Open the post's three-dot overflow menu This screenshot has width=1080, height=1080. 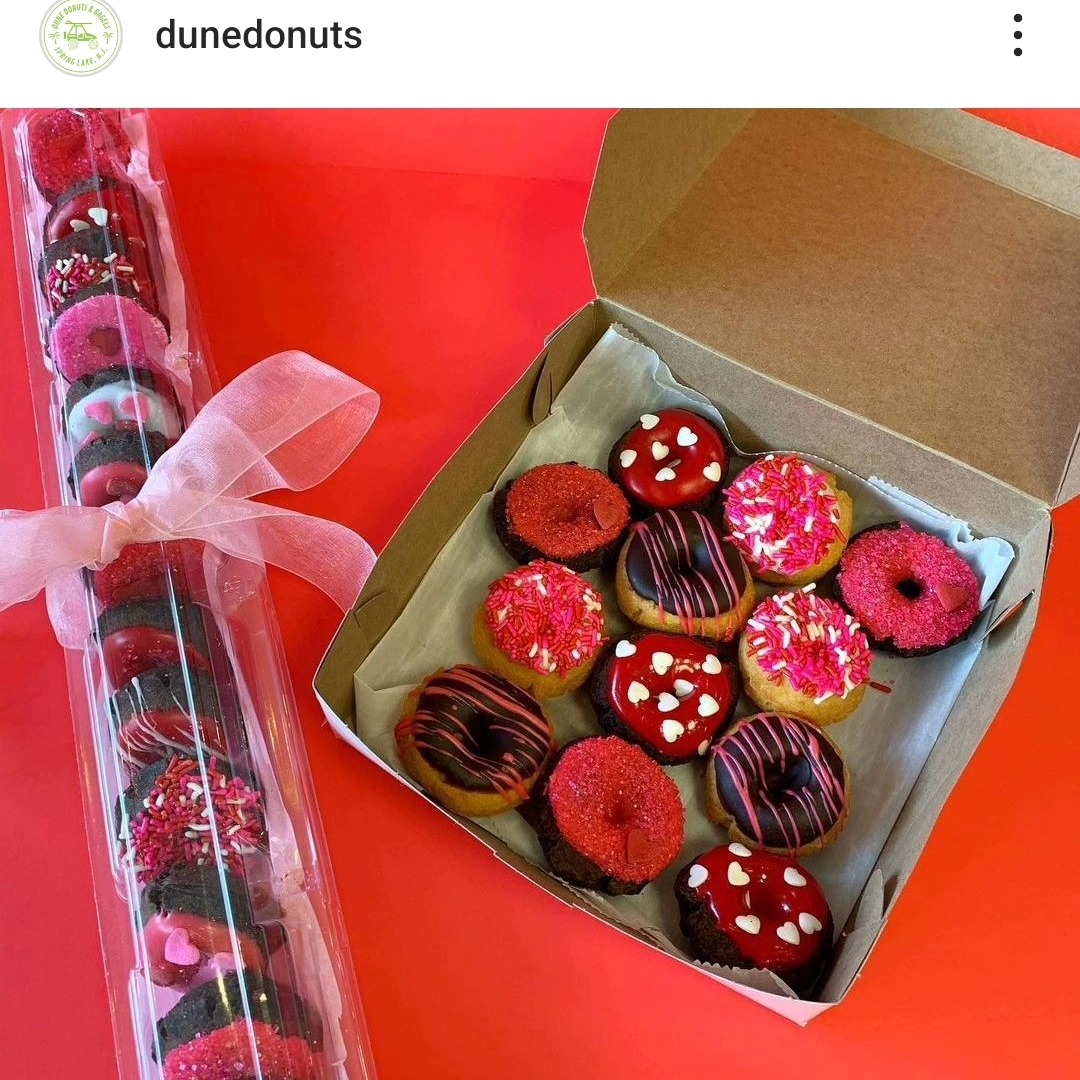(1017, 35)
